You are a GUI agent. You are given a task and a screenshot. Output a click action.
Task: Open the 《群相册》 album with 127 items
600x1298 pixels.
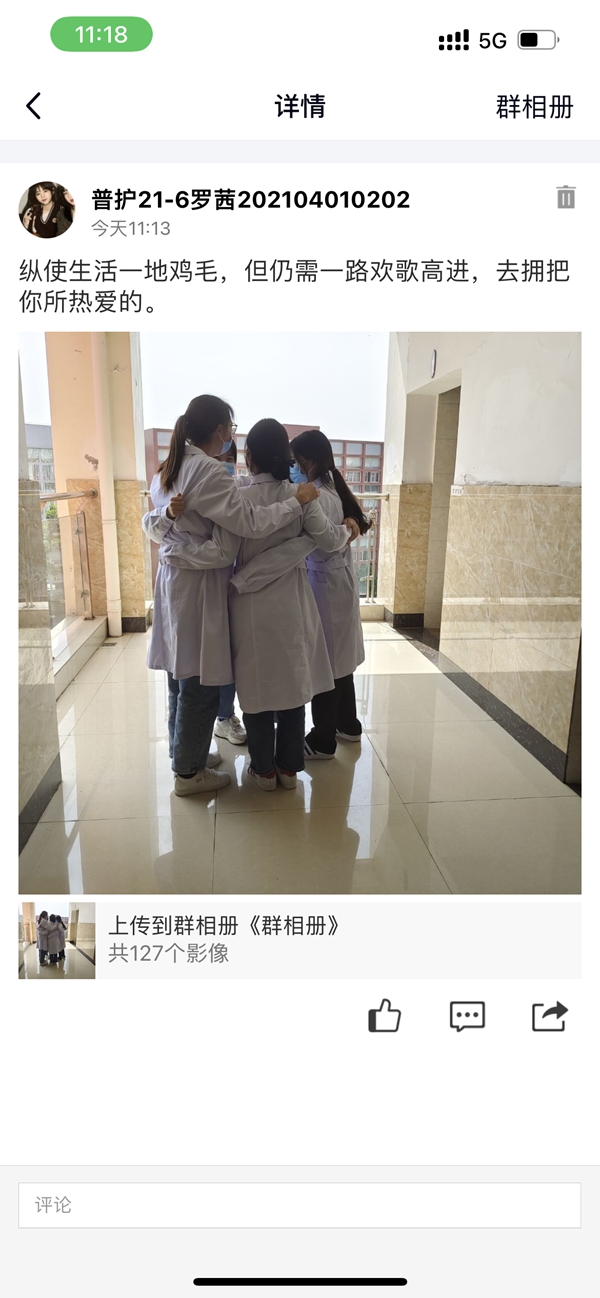[x=300, y=940]
